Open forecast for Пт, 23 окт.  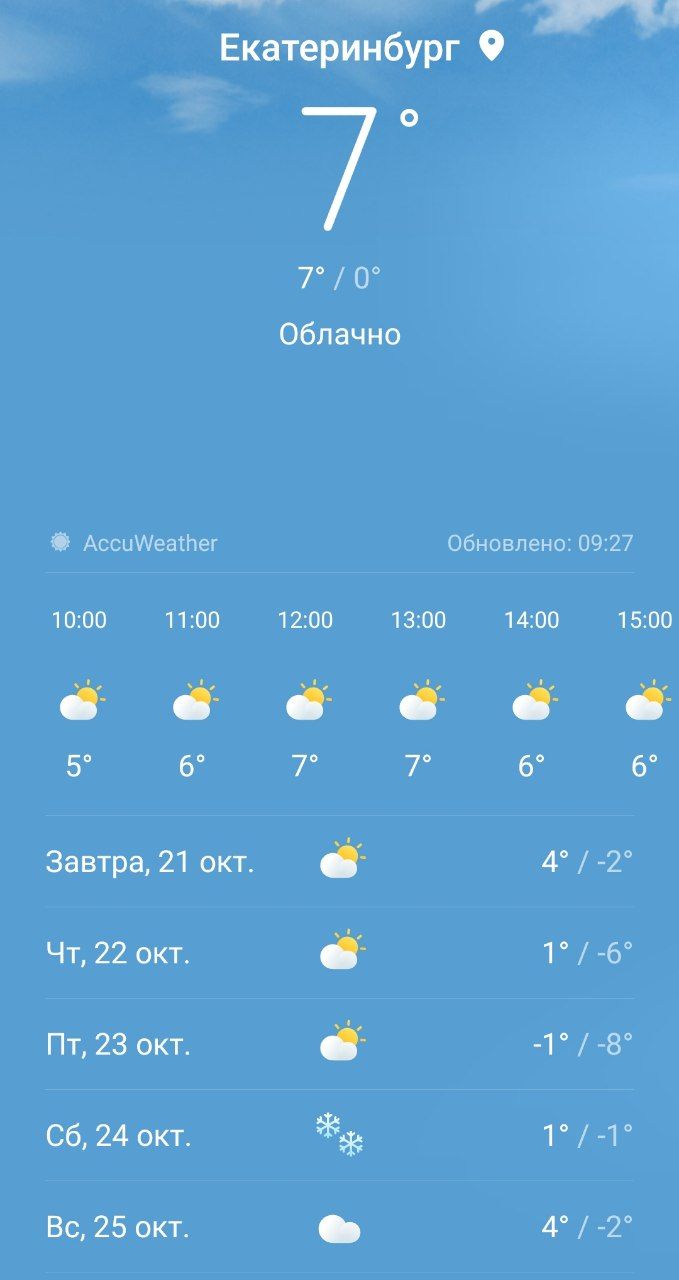click(x=339, y=1044)
